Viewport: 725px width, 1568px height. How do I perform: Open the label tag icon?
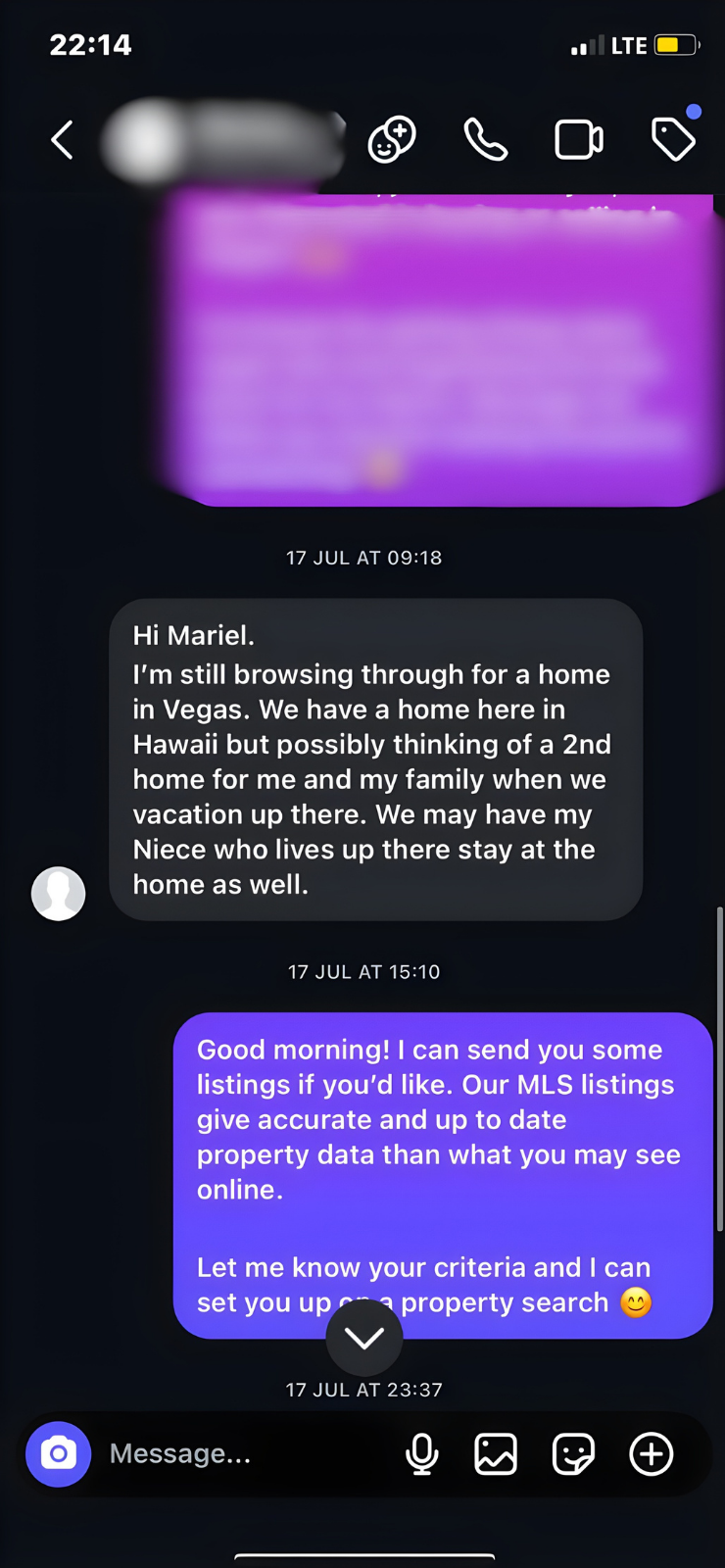pyautogui.click(x=673, y=139)
